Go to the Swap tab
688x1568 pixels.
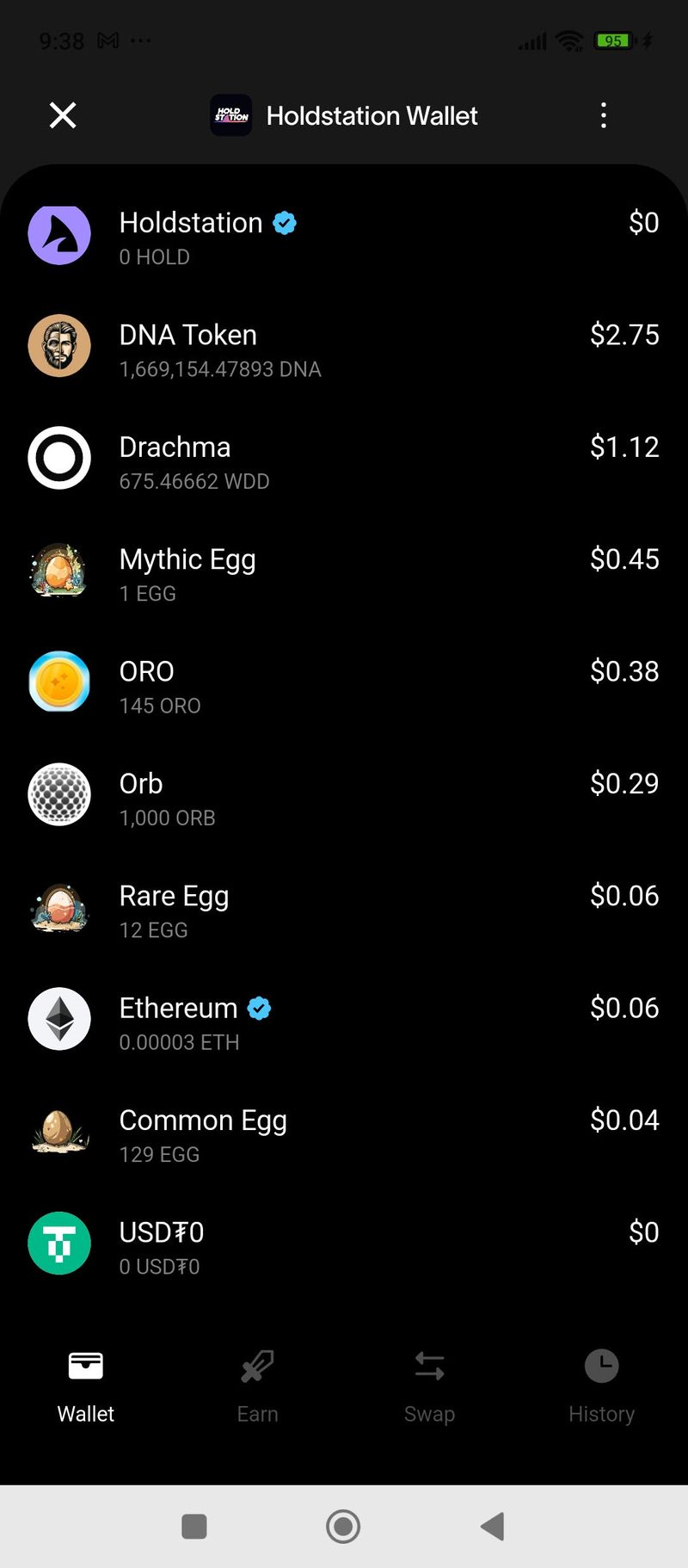click(x=429, y=1386)
